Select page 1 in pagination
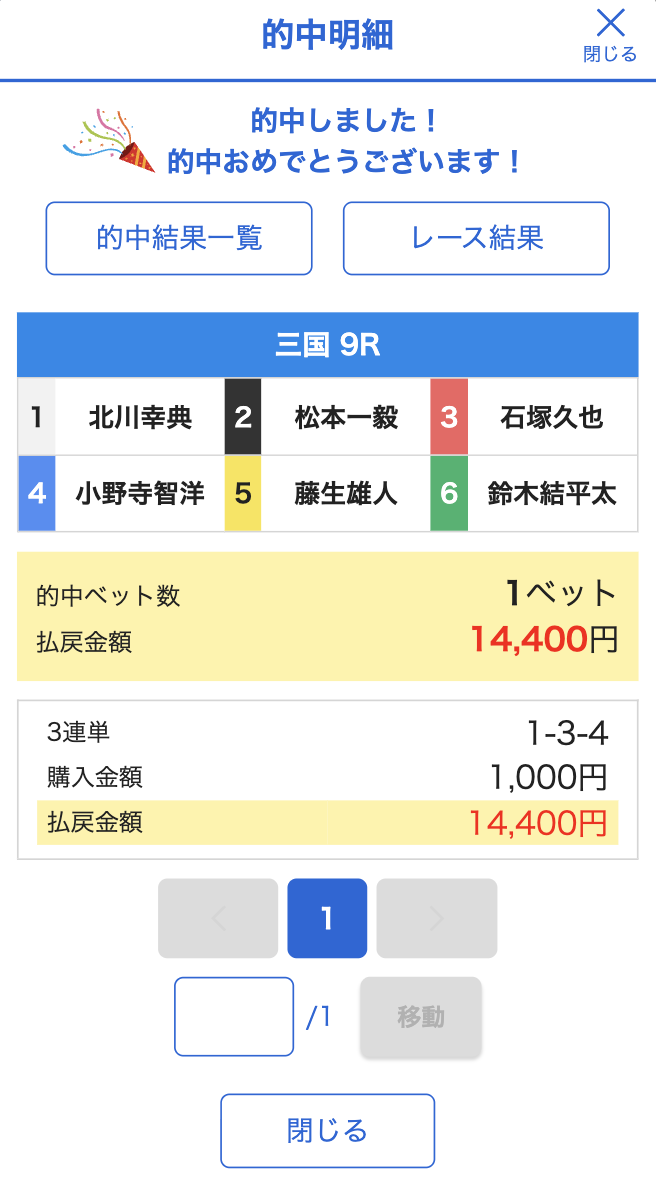The height and width of the screenshot is (1204, 656). pyautogui.click(x=327, y=918)
